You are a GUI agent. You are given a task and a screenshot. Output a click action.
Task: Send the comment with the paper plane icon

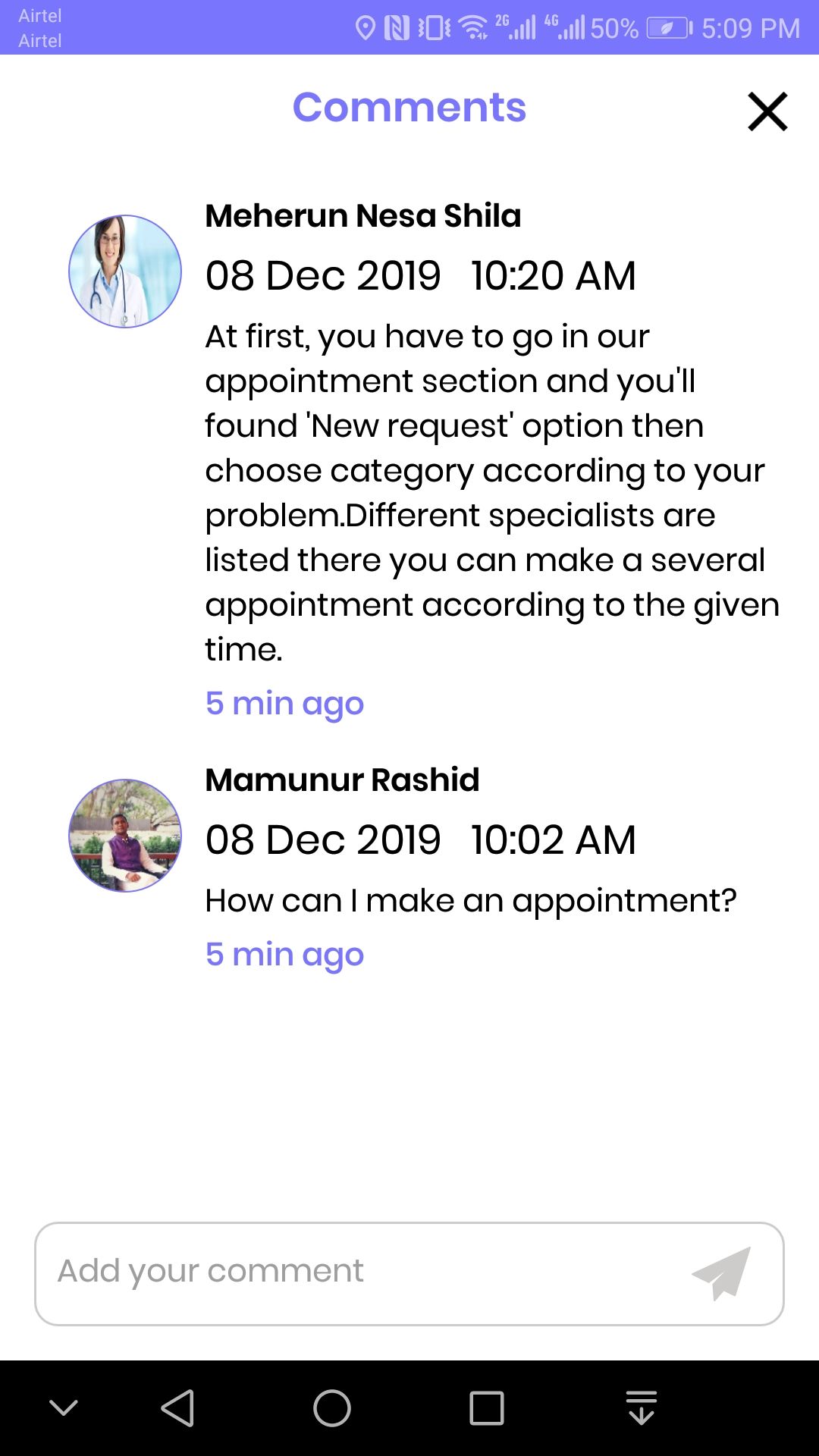721,1273
